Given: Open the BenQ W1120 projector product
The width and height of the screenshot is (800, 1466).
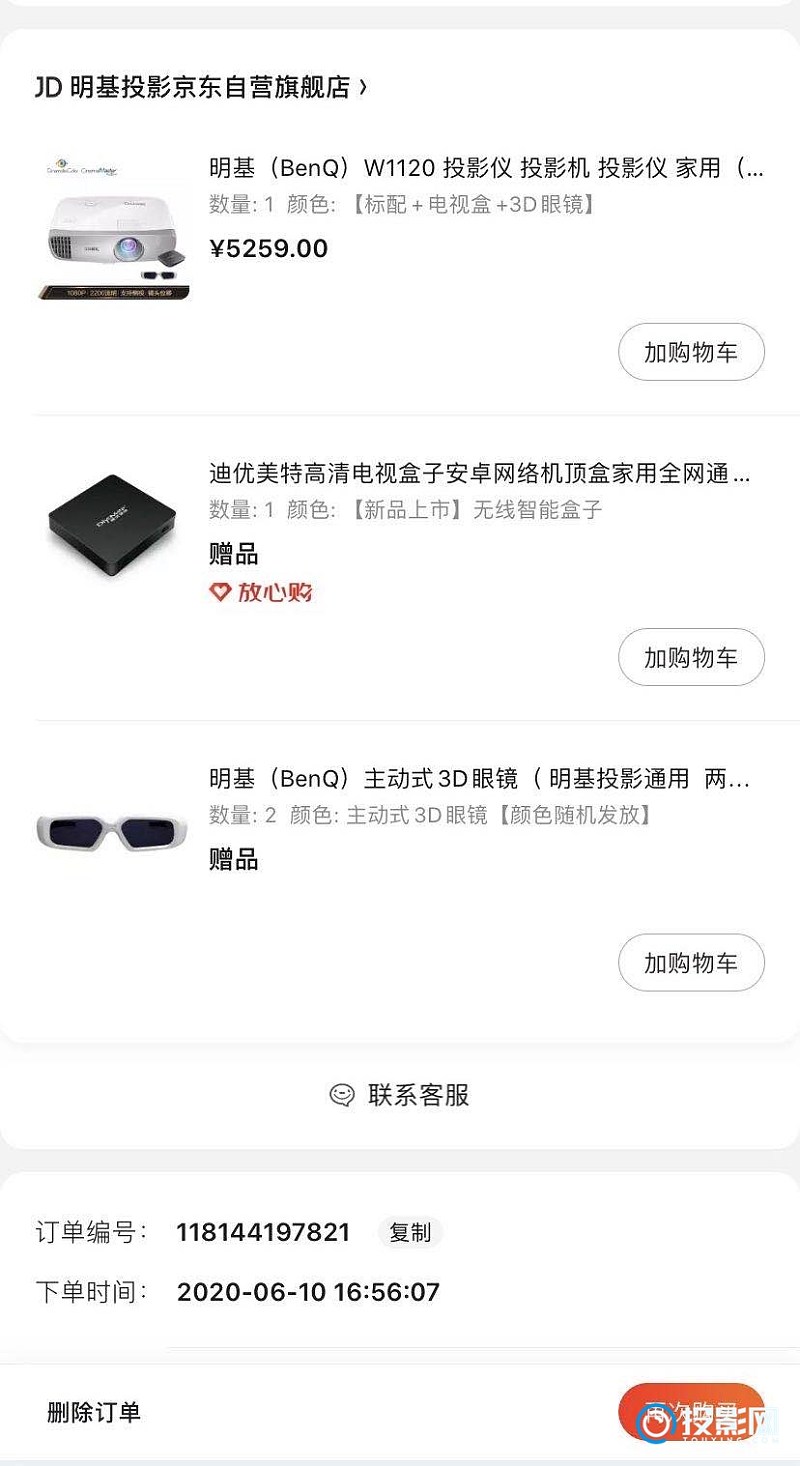Looking at the screenshot, I should click(485, 168).
